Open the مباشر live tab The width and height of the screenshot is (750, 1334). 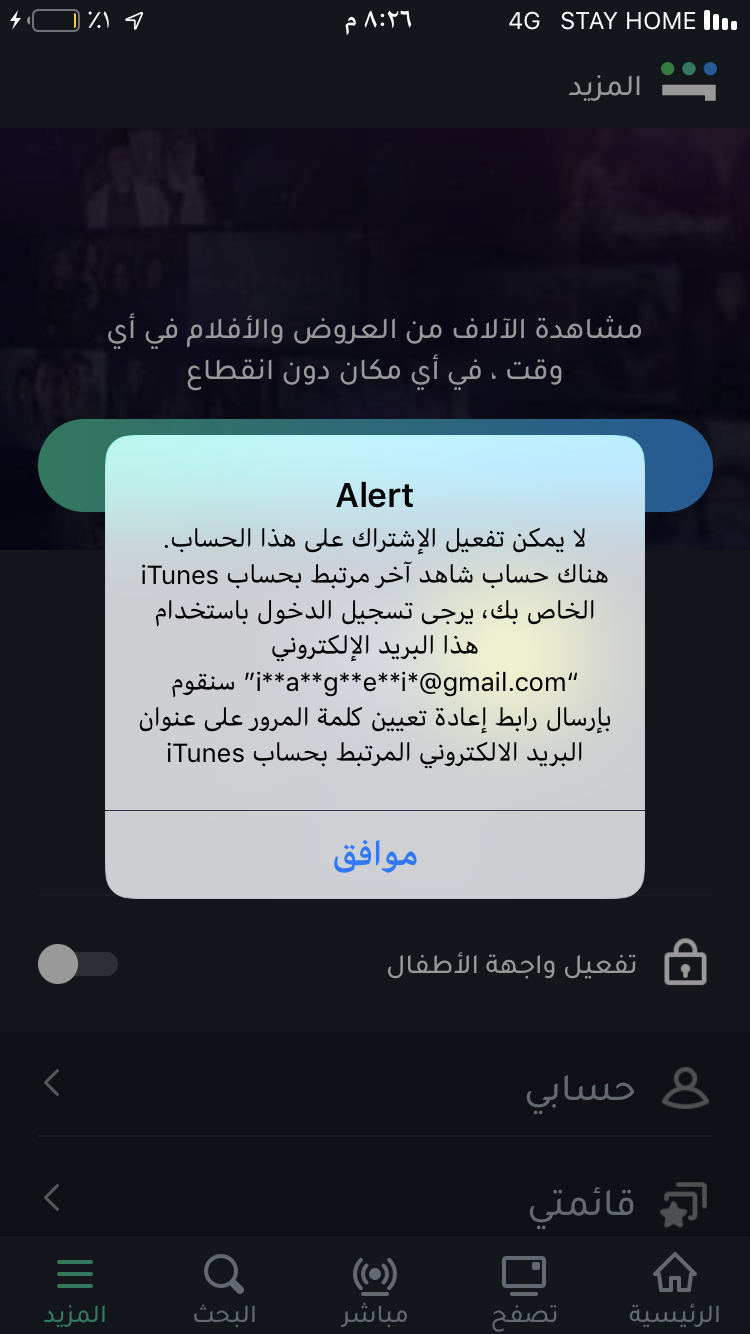tap(375, 1289)
